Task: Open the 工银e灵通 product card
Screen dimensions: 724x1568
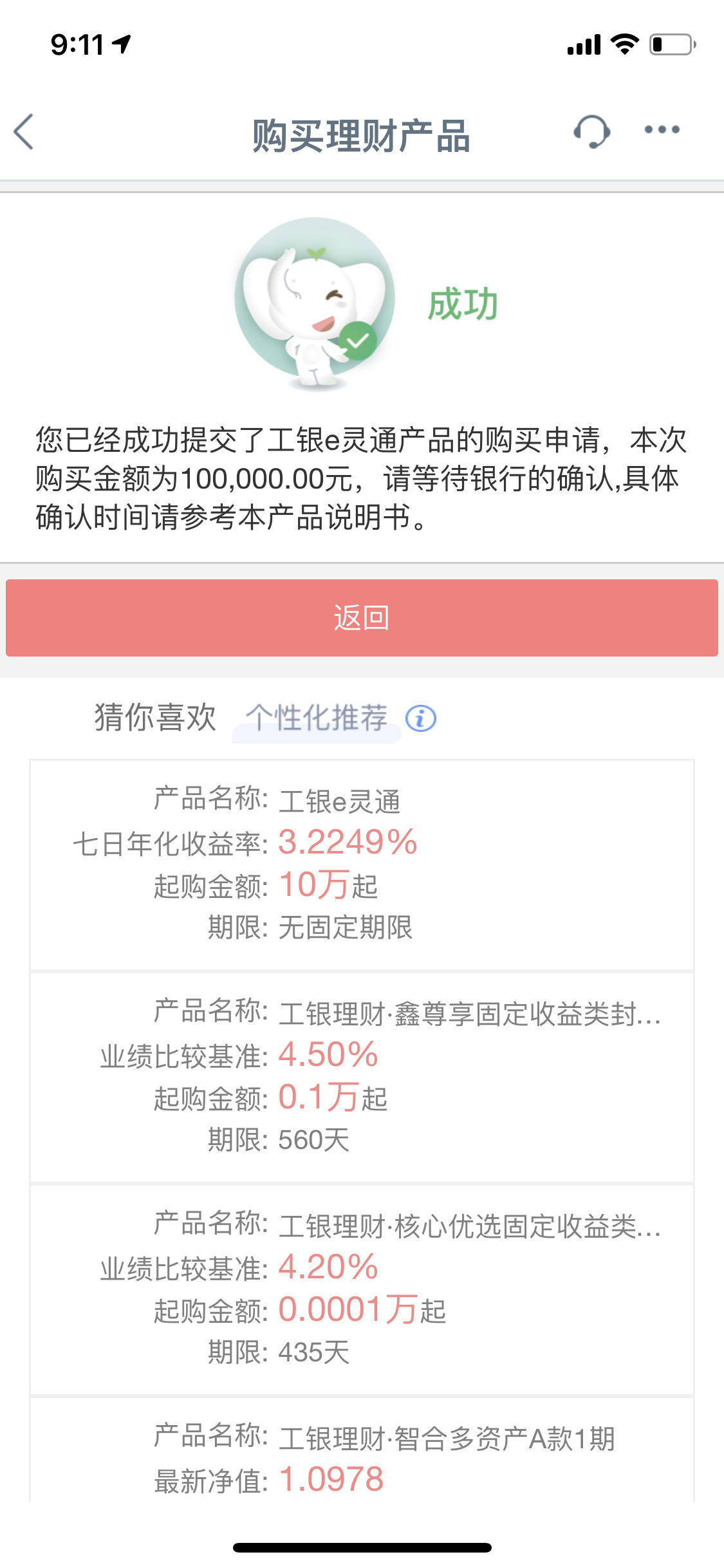Action: [362, 864]
